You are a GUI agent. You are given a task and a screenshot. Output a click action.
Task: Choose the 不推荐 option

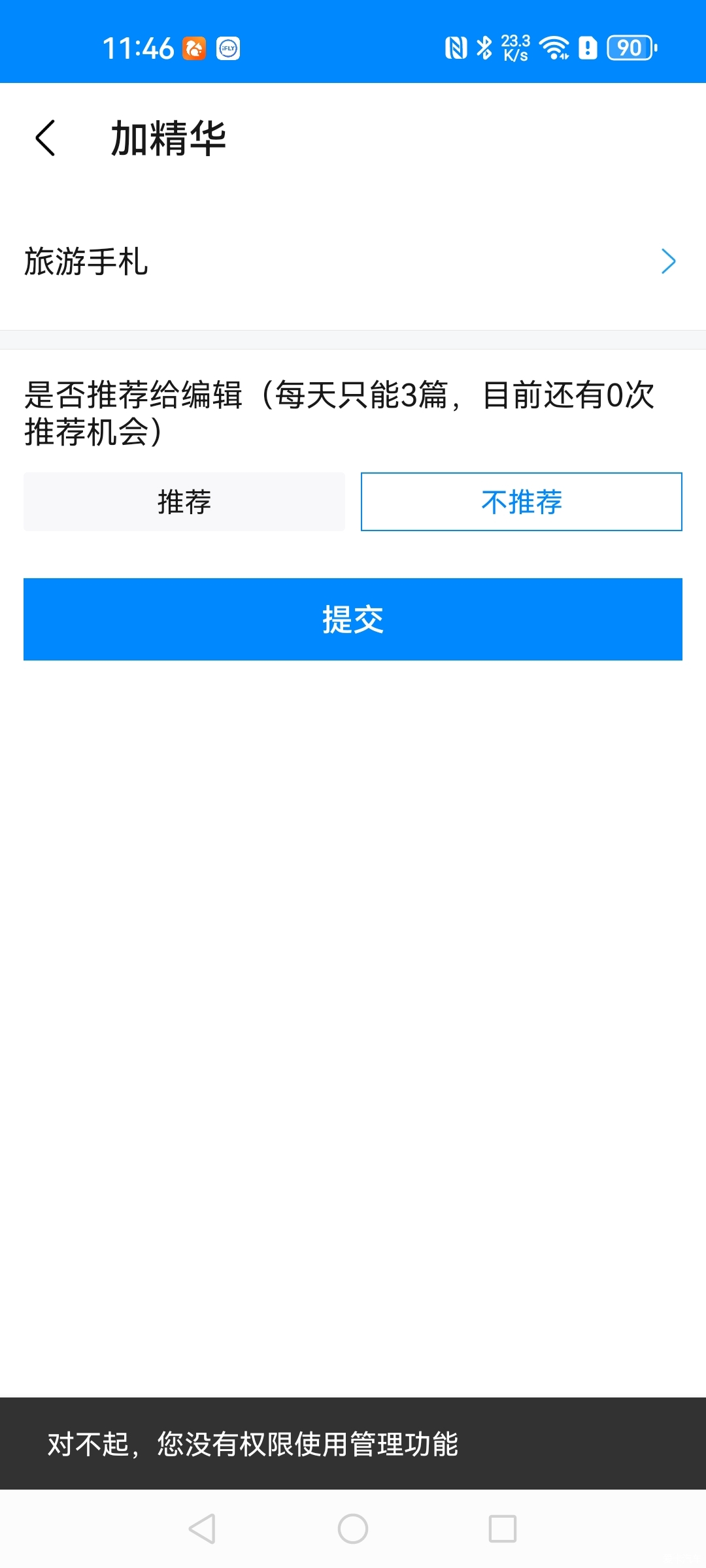522,502
